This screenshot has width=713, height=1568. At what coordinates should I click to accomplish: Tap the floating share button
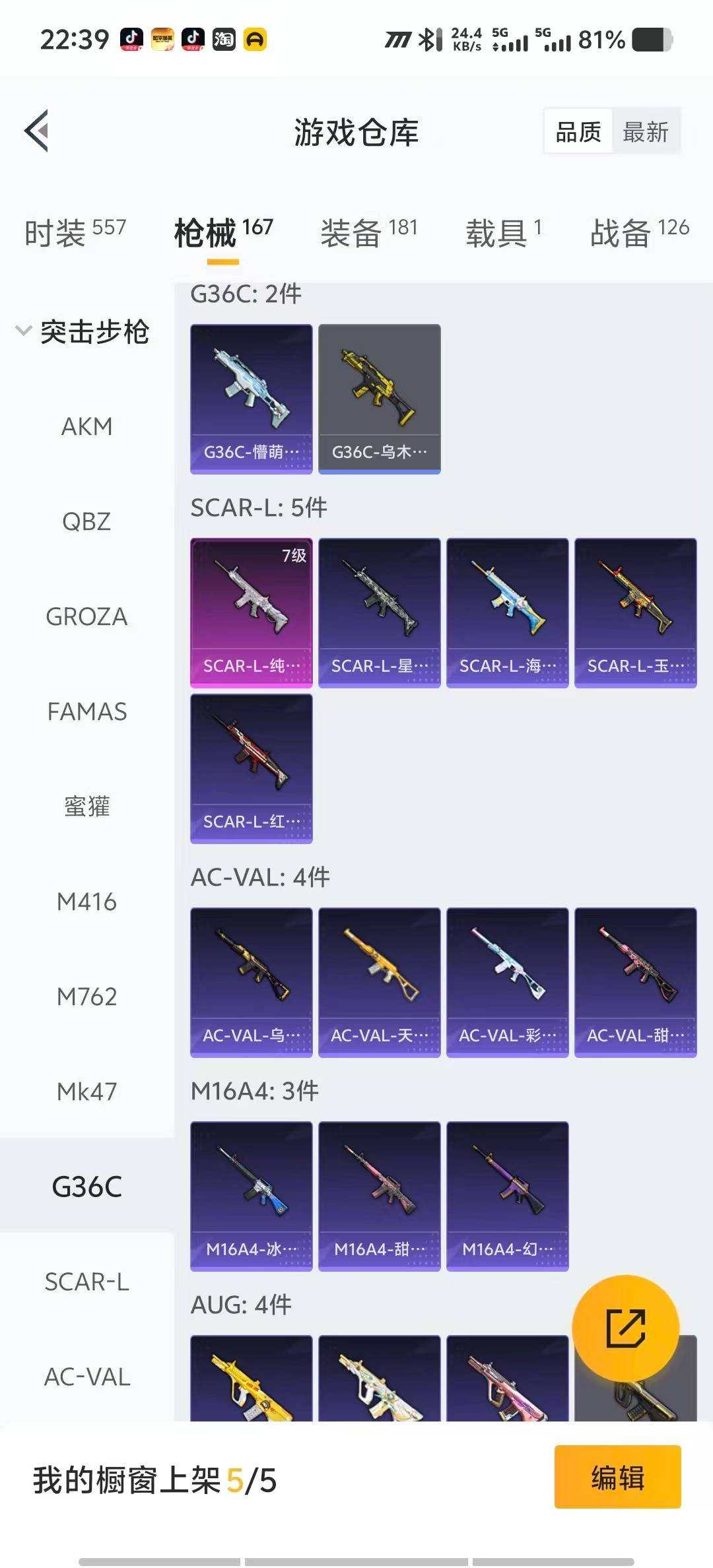coord(625,1328)
